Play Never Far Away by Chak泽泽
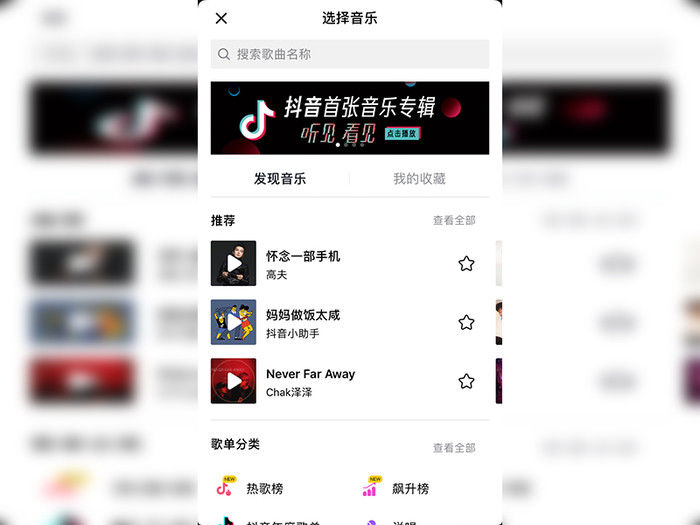The width and height of the screenshot is (700, 525). (x=233, y=381)
